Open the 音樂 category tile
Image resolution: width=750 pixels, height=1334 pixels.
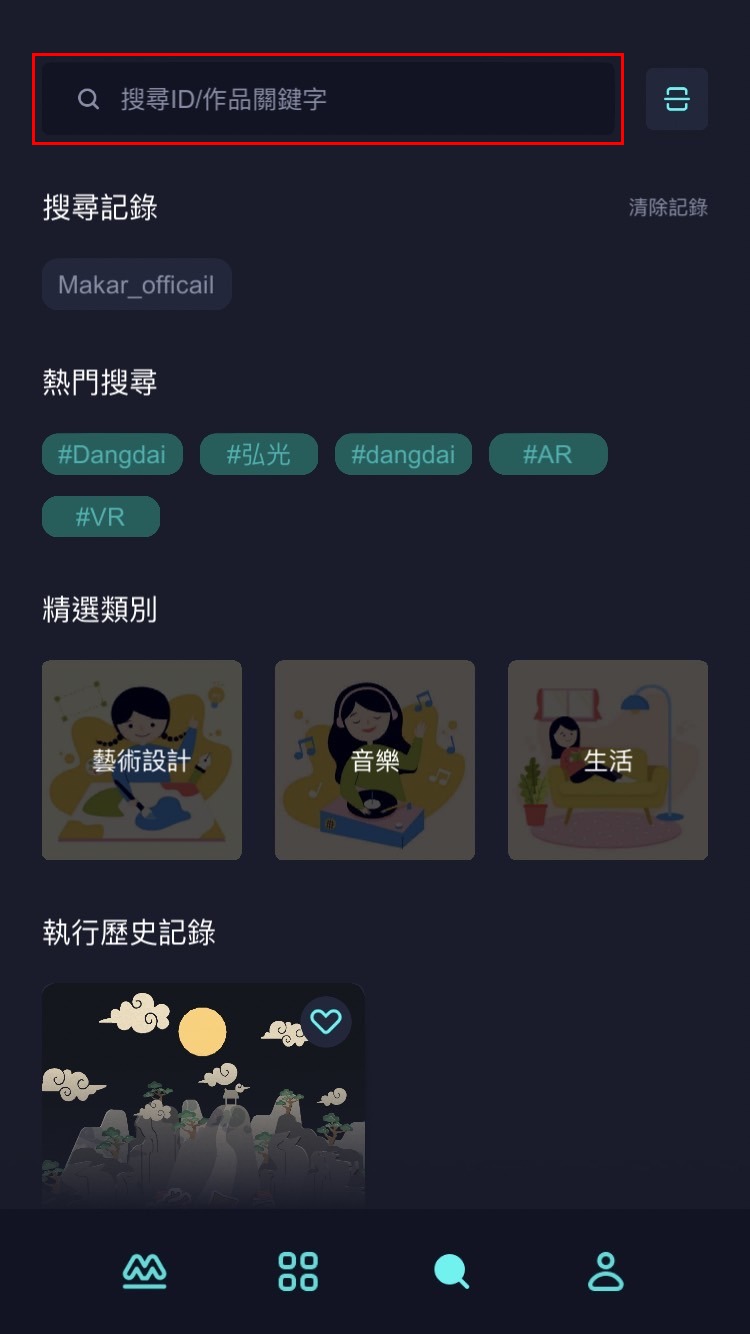(375, 760)
